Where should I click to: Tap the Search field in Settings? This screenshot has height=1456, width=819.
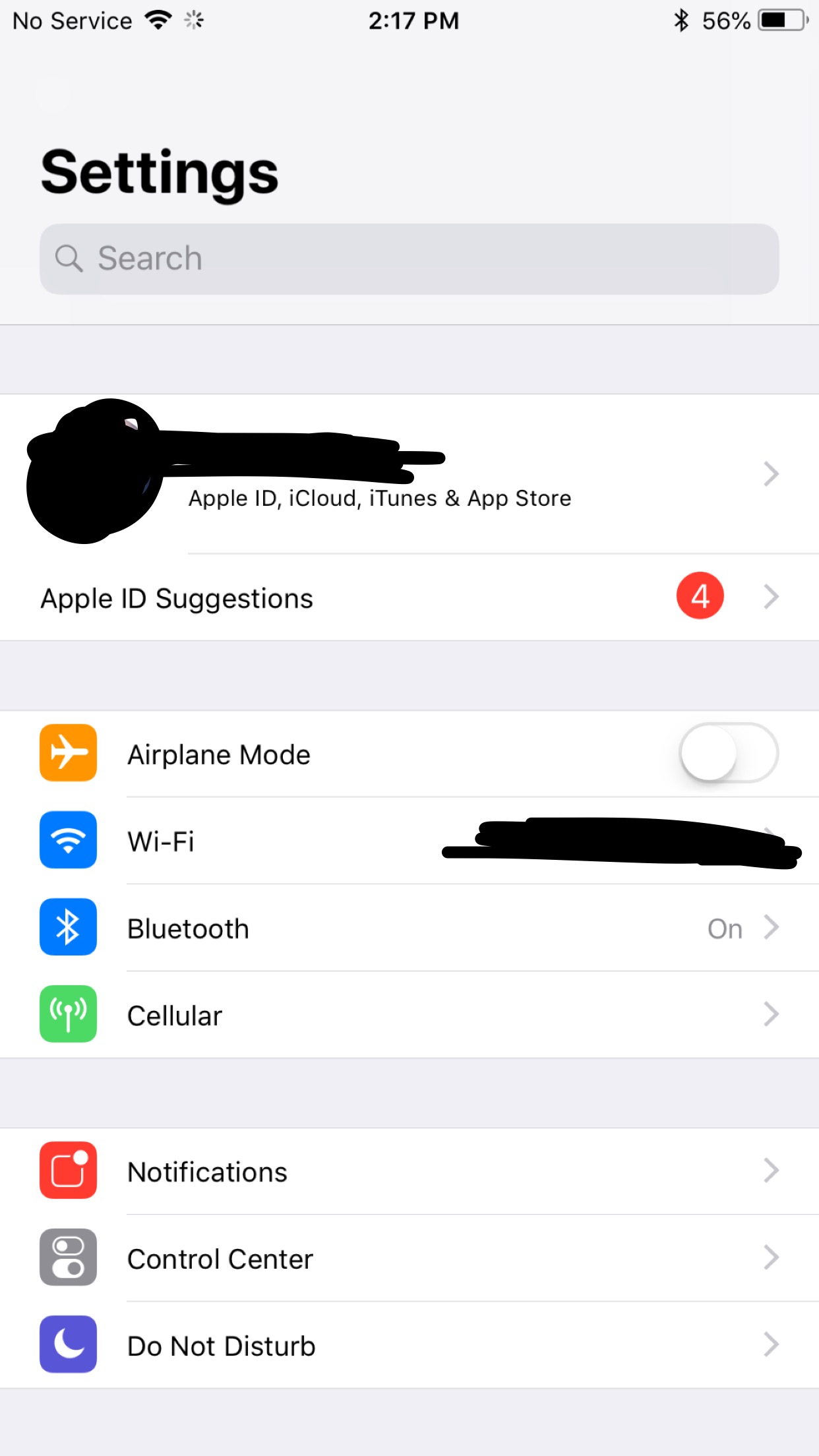409,258
